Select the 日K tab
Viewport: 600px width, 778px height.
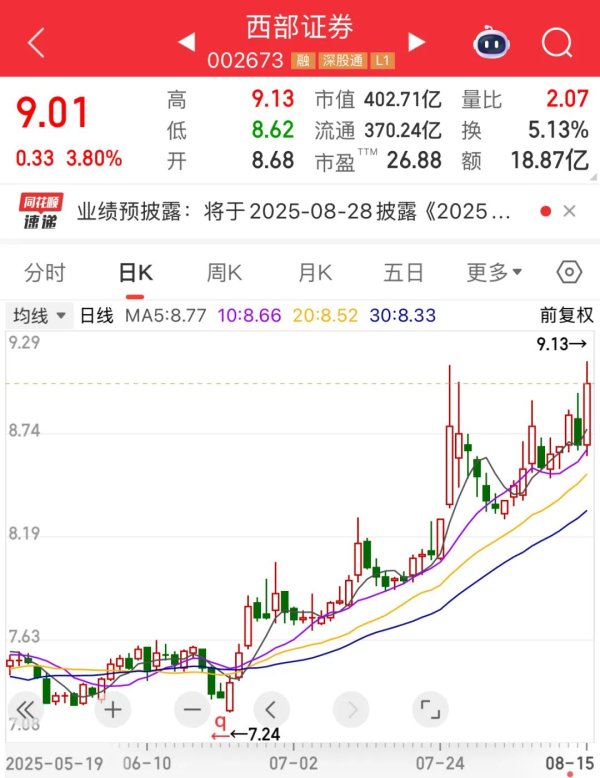point(134,272)
